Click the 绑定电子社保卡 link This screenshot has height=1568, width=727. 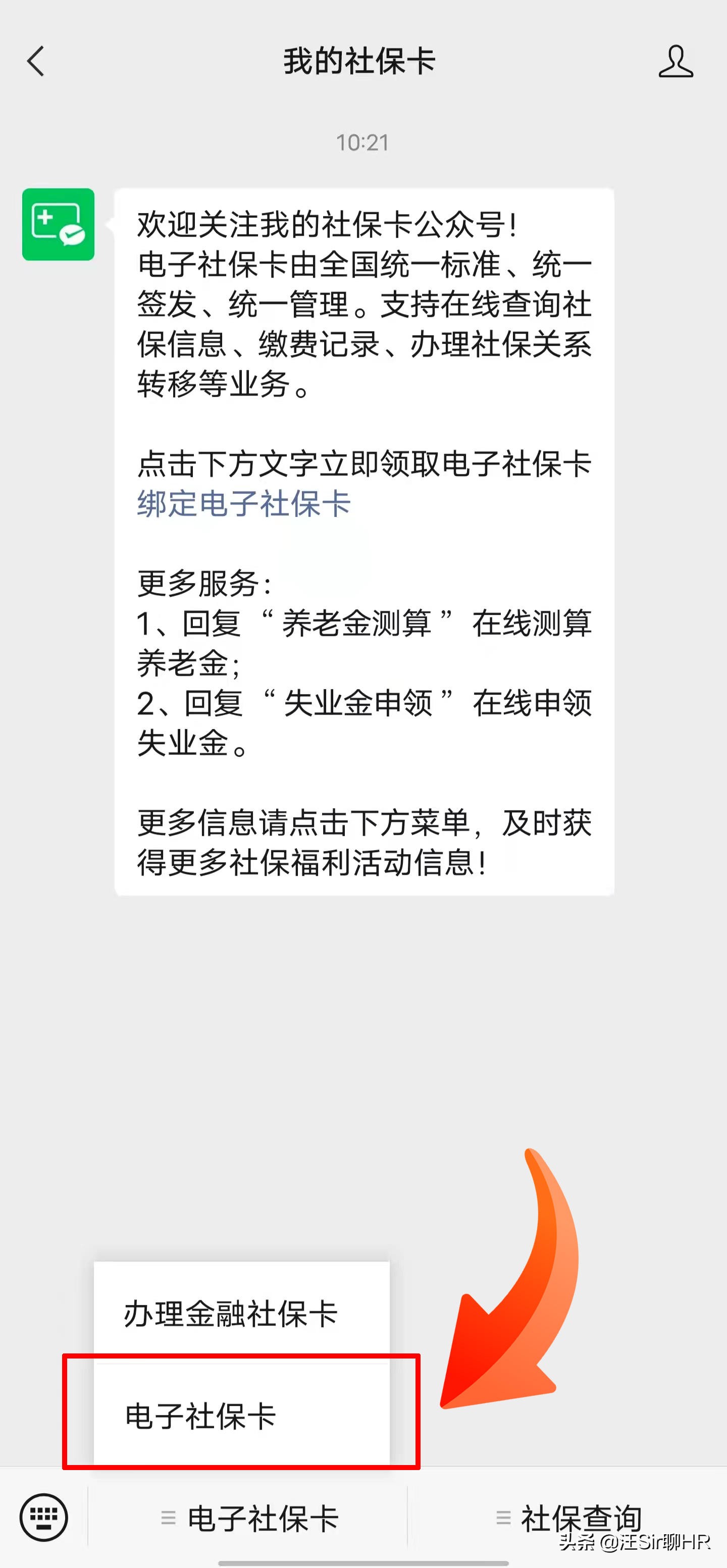242,505
